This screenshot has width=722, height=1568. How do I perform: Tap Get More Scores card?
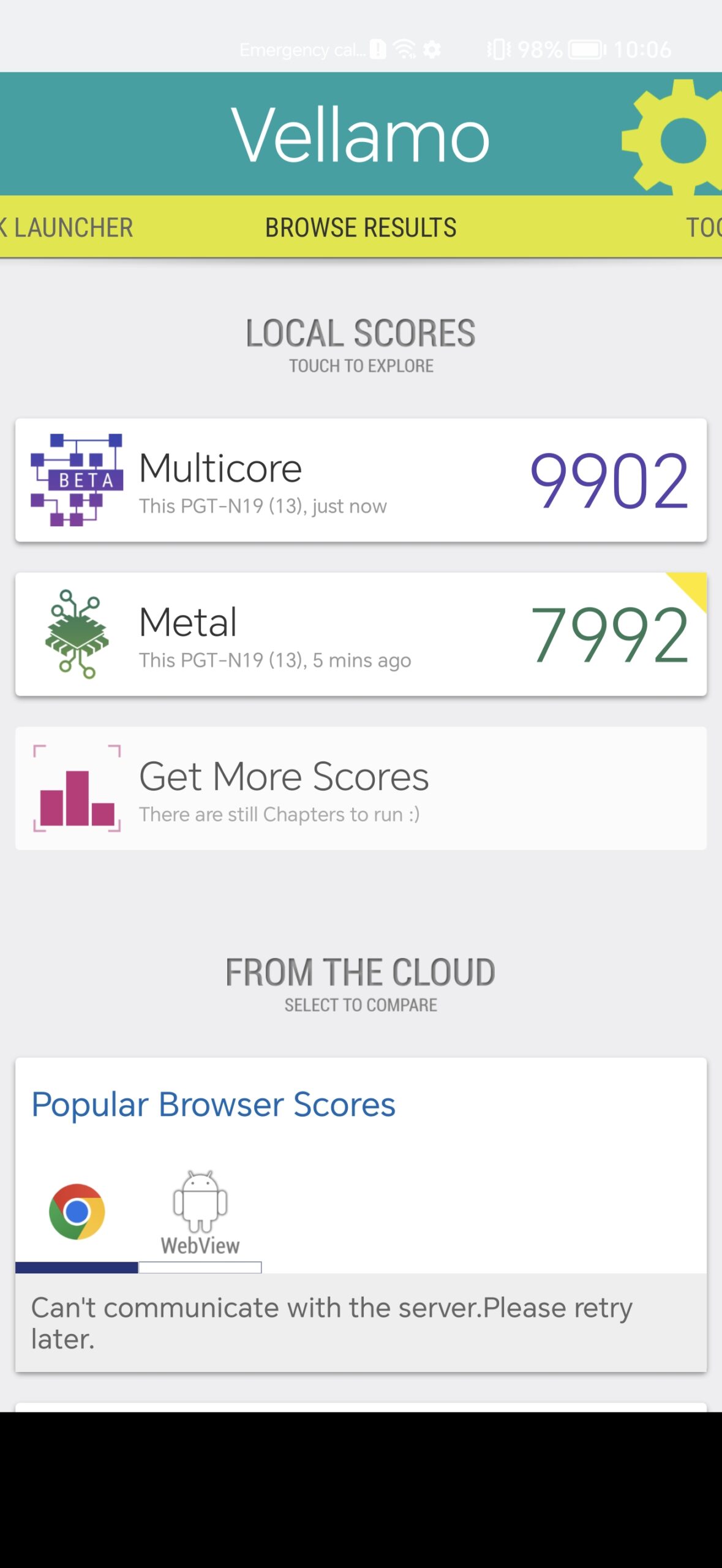(361, 788)
